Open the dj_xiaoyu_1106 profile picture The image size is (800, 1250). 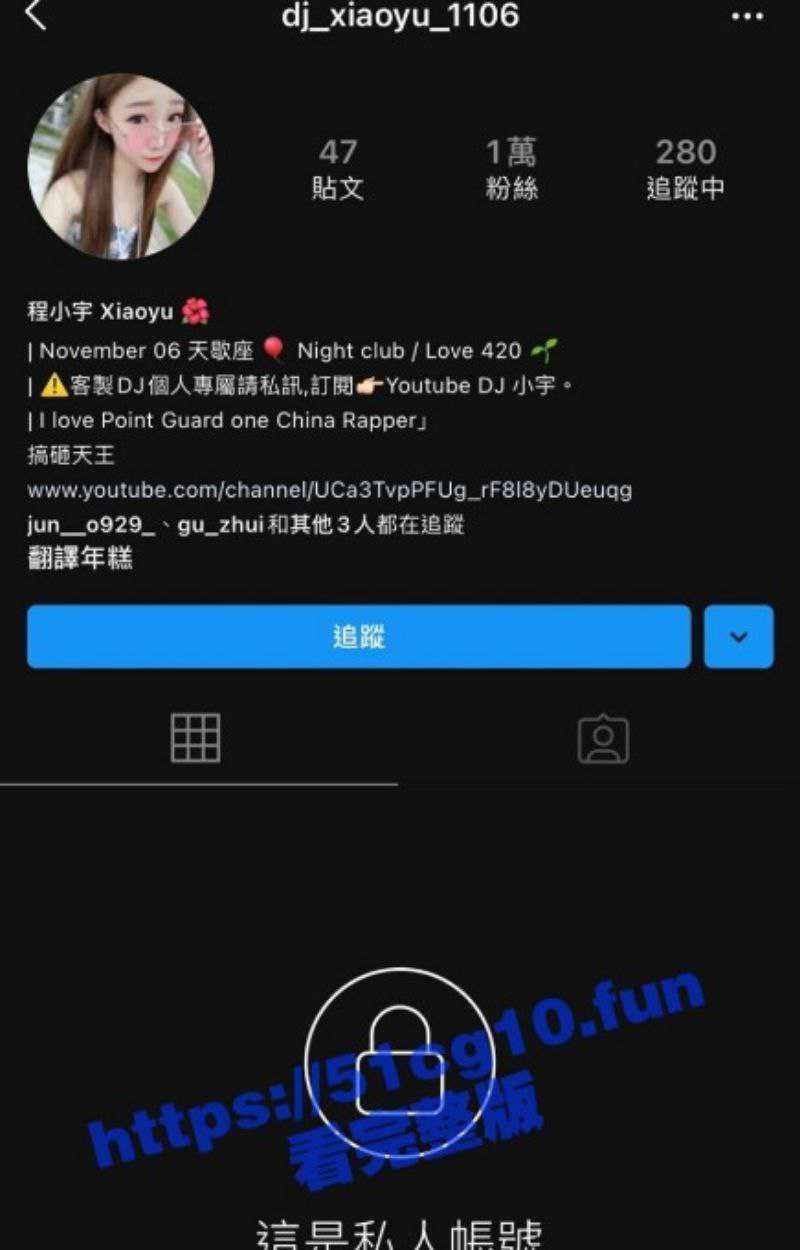click(121, 167)
